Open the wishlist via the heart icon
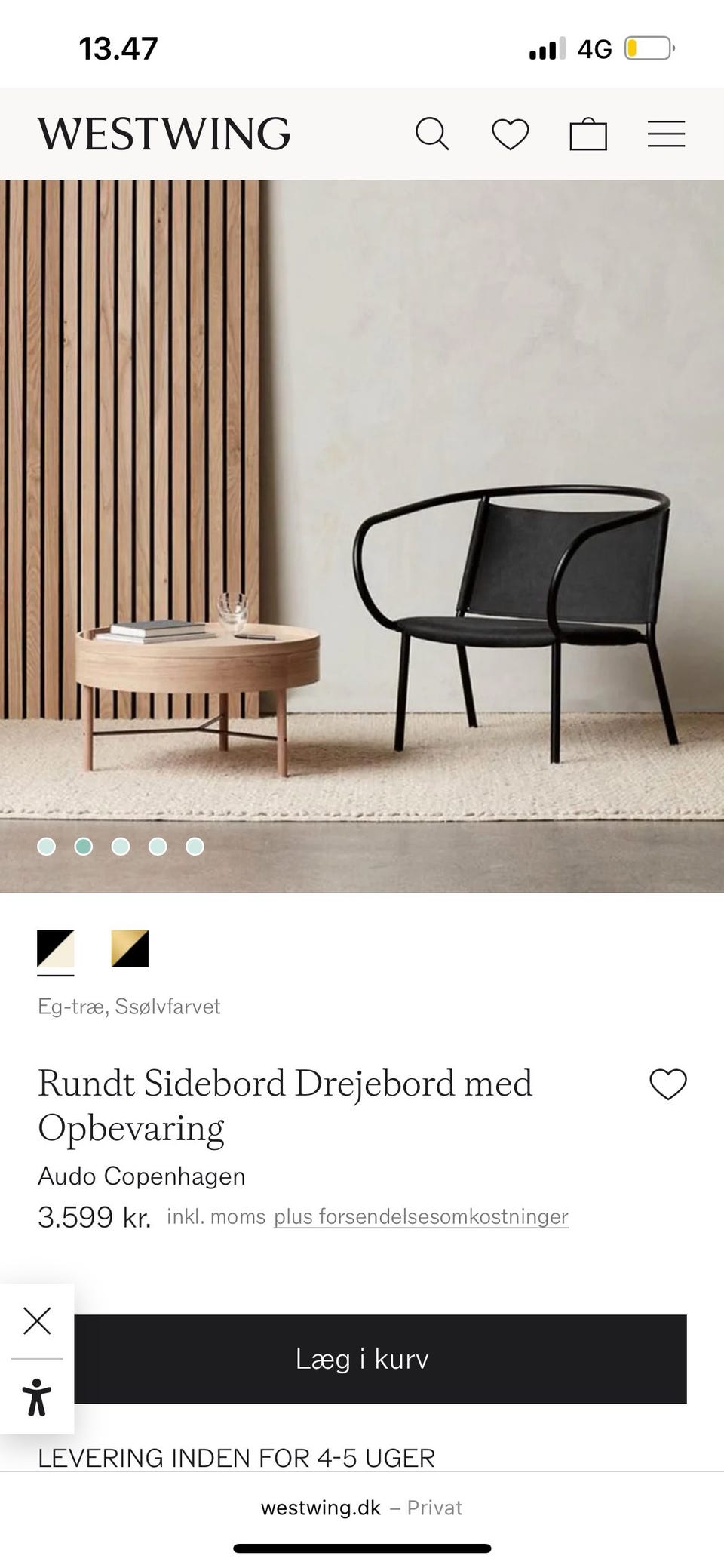This screenshot has width=724, height=1568. [x=511, y=134]
